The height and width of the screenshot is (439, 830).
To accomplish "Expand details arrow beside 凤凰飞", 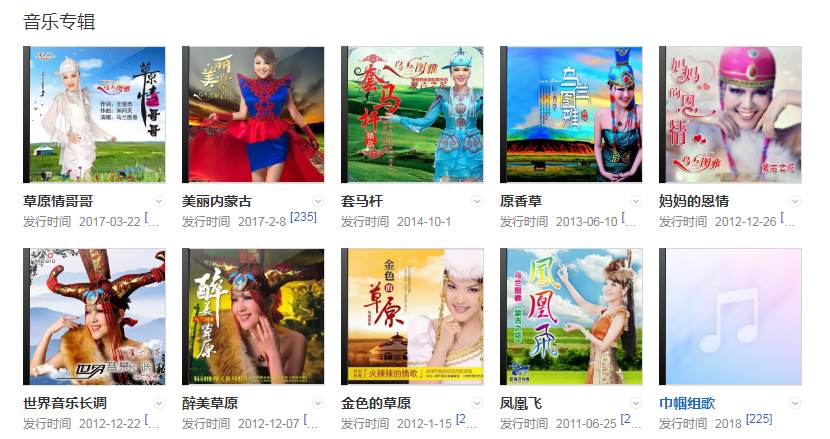I will (636, 403).
